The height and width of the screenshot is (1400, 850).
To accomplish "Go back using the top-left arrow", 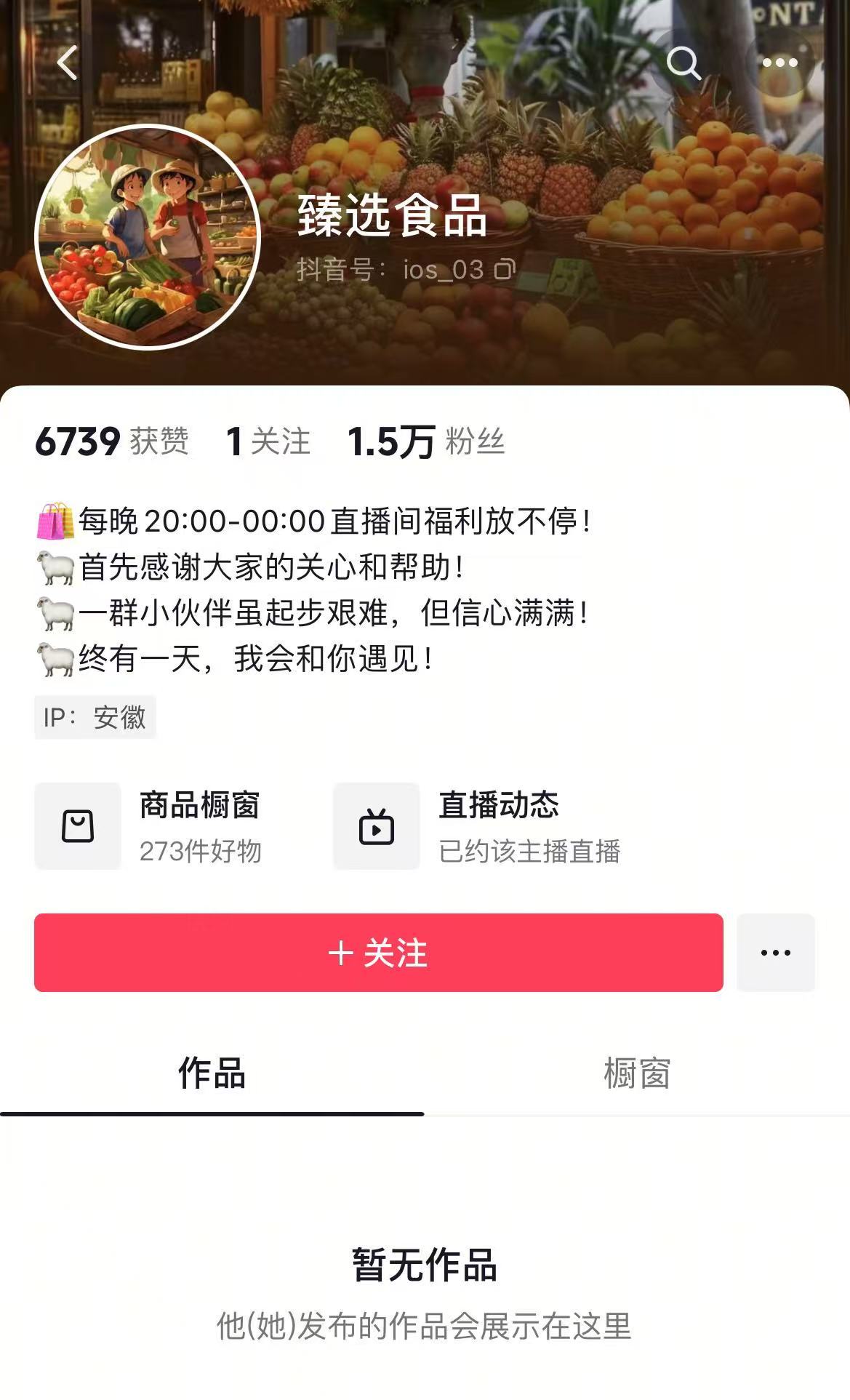I will (x=67, y=63).
